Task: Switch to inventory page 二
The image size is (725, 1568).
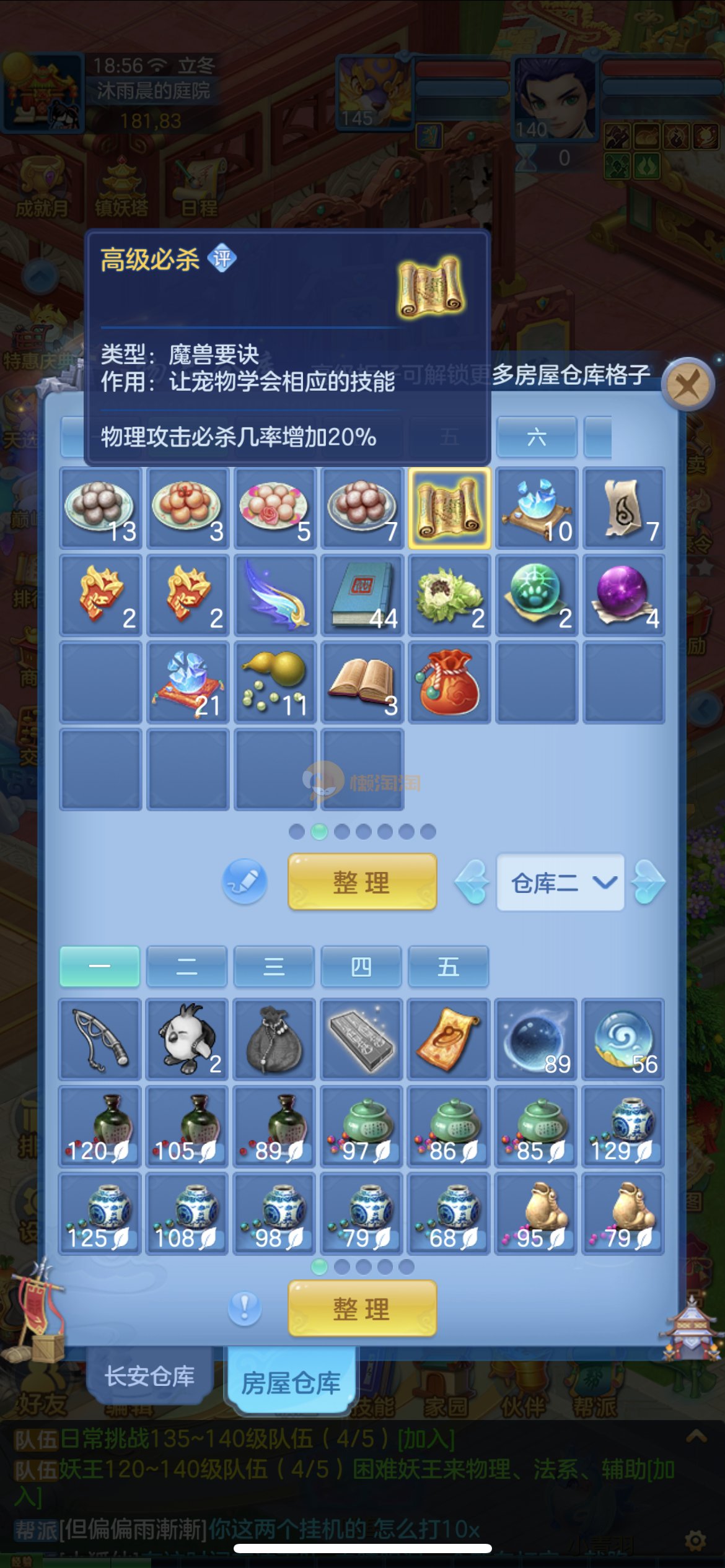Action: point(187,966)
